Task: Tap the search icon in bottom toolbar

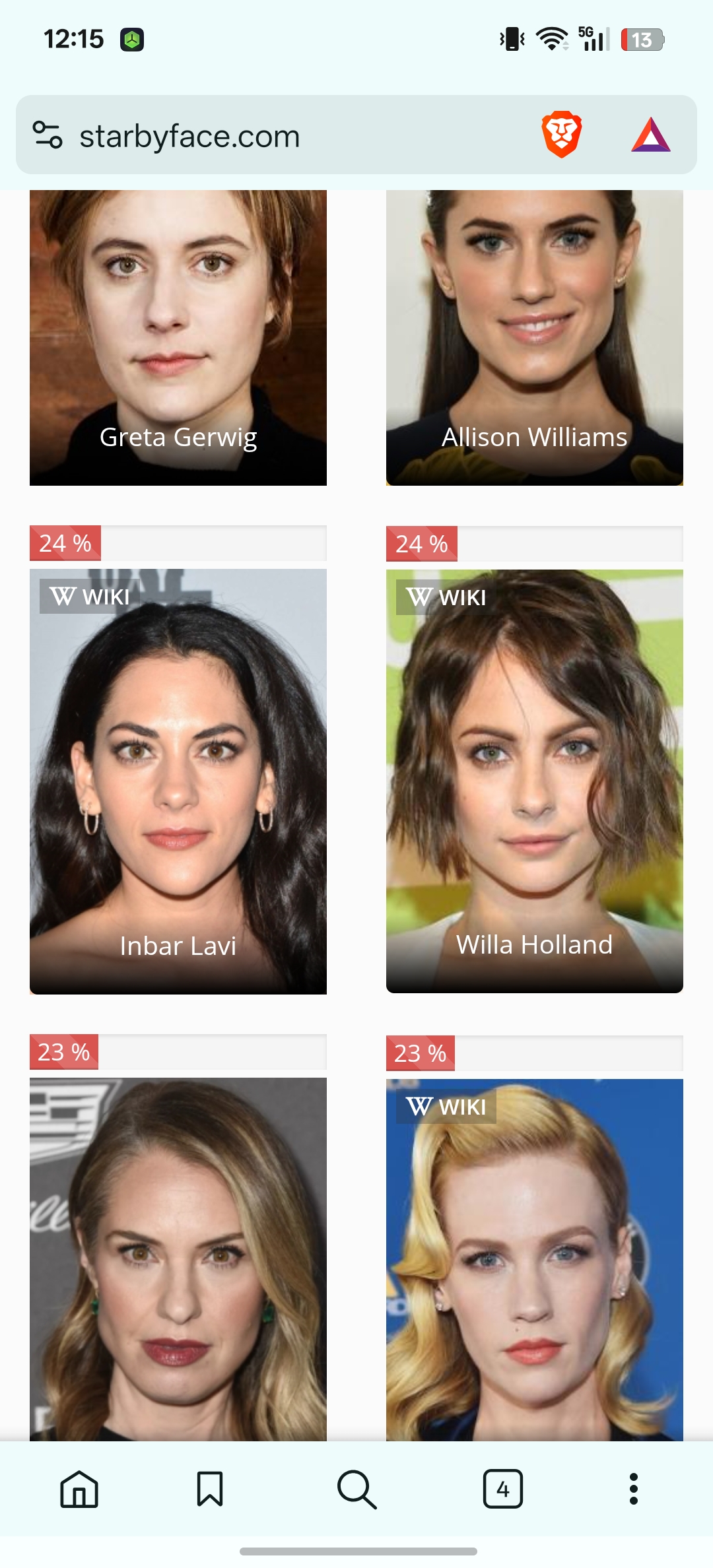Action: tap(356, 1489)
